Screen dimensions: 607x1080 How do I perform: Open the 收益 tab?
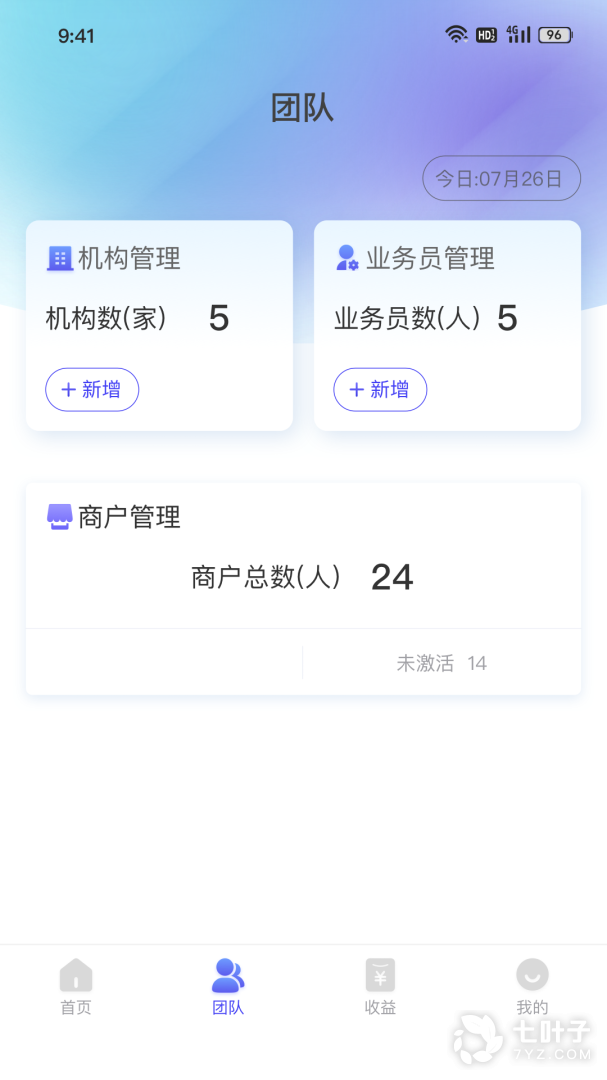click(x=380, y=986)
